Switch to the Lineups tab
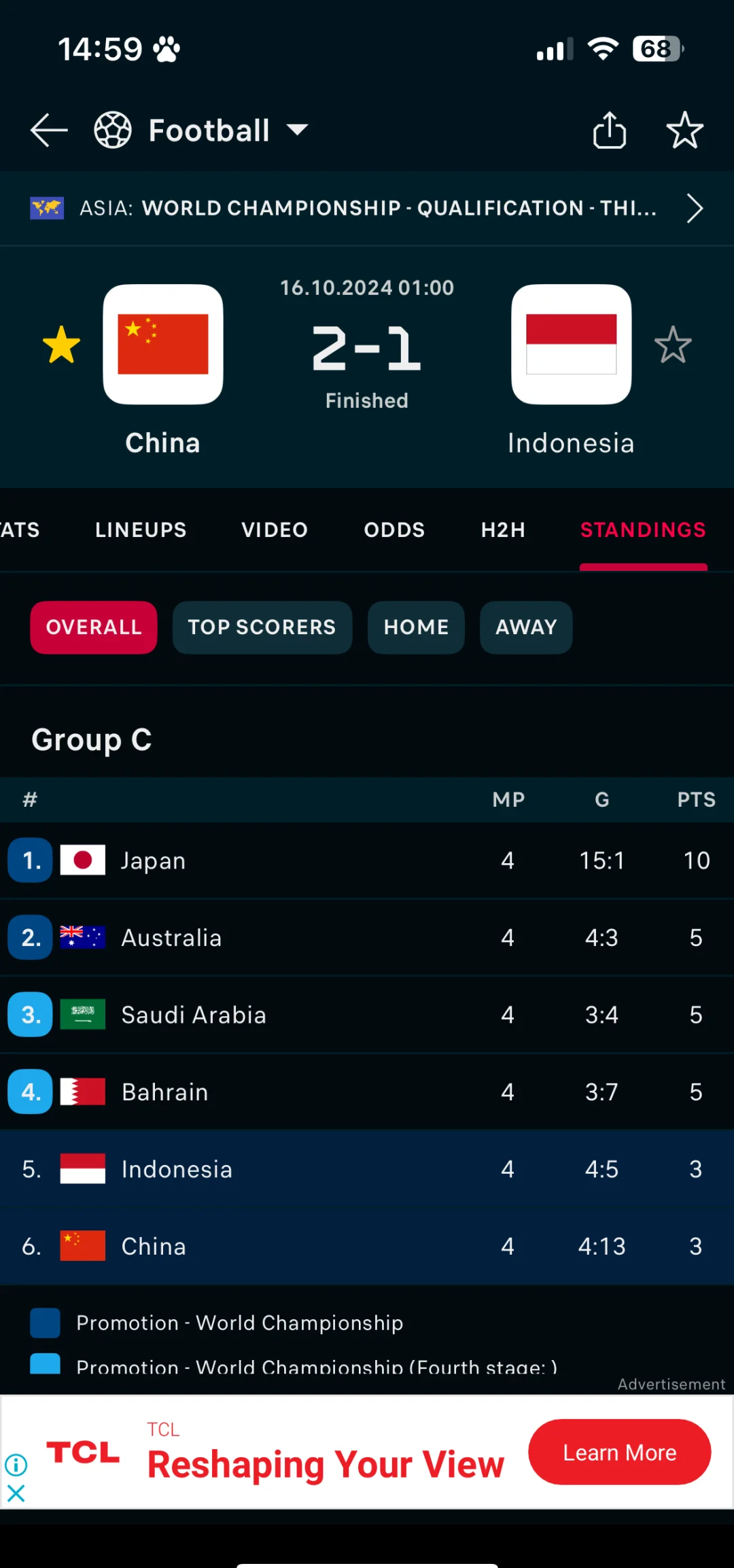734x1568 pixels. (141, 529)
